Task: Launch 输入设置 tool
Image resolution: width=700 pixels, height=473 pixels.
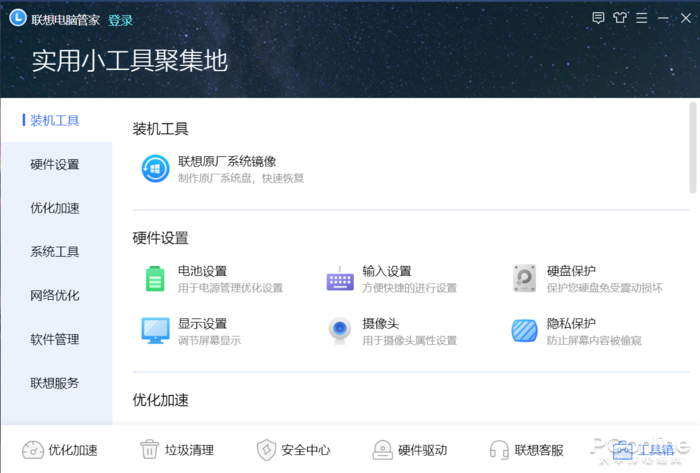Action: click(386, 271)
